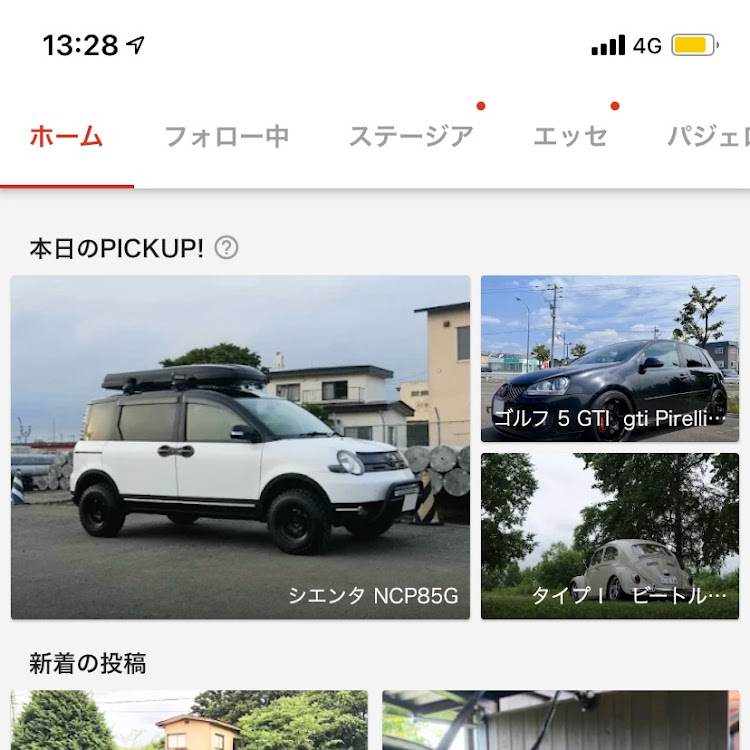Open the house and trees post under 新着の投稿

pos(189,720)
